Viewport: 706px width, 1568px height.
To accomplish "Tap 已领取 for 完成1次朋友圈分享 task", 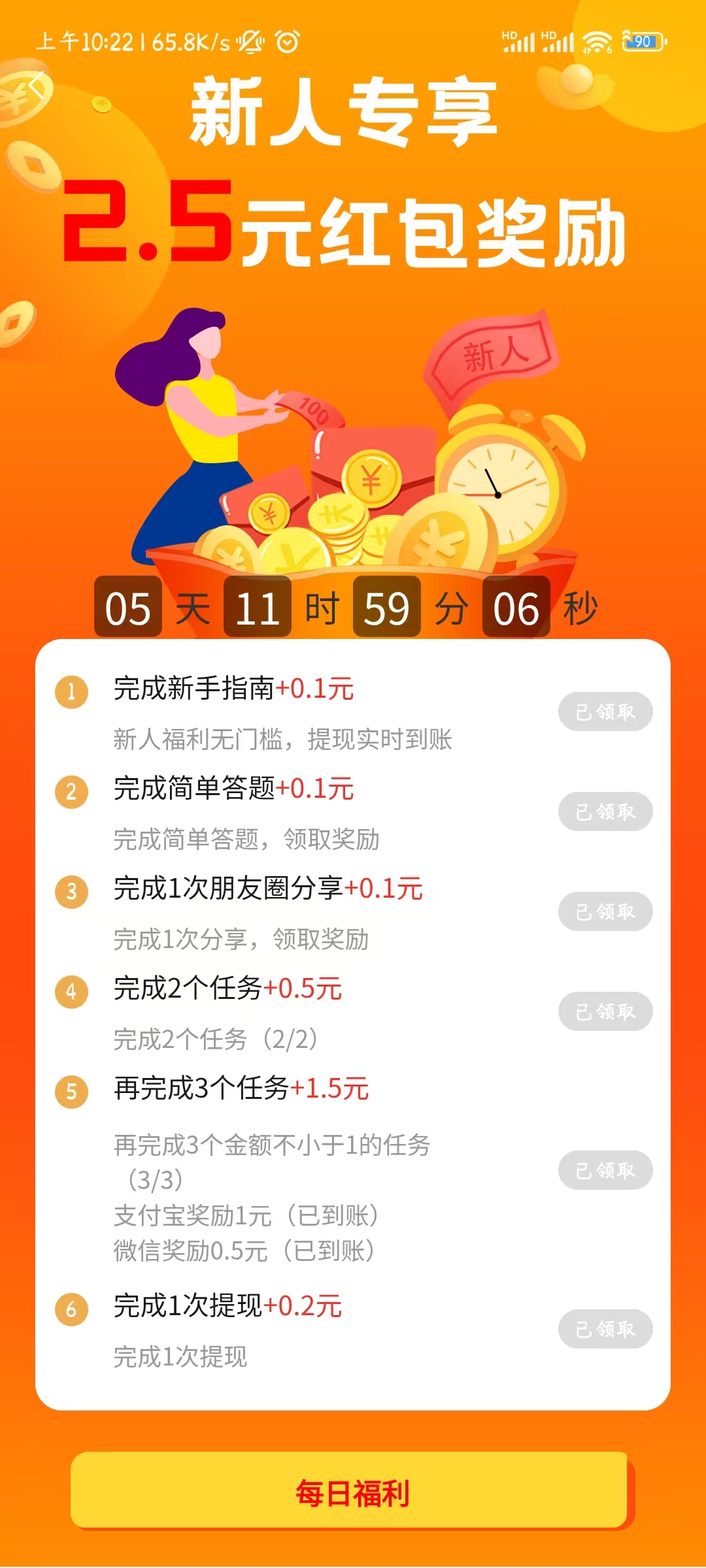I will [605, 911].
